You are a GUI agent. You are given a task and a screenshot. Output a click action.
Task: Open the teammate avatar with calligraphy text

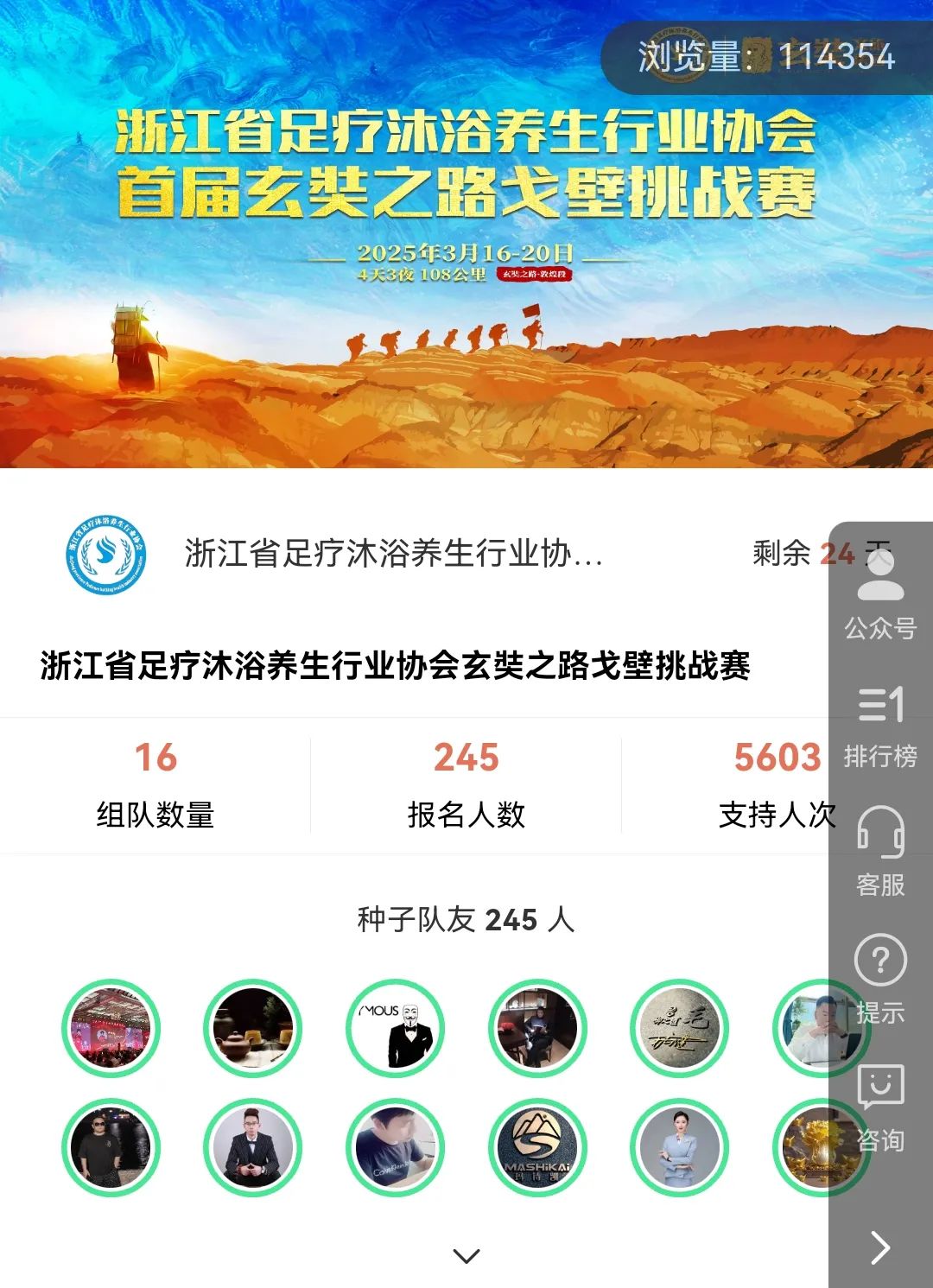(679, 1028)
